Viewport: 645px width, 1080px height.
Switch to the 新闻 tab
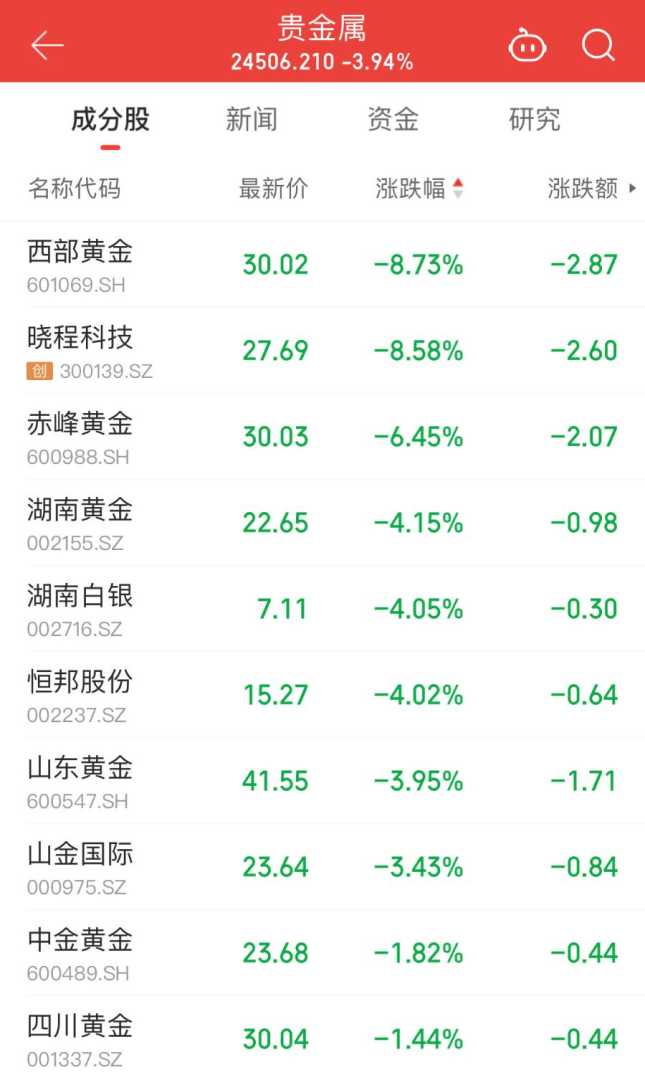[x=251, y=120]
